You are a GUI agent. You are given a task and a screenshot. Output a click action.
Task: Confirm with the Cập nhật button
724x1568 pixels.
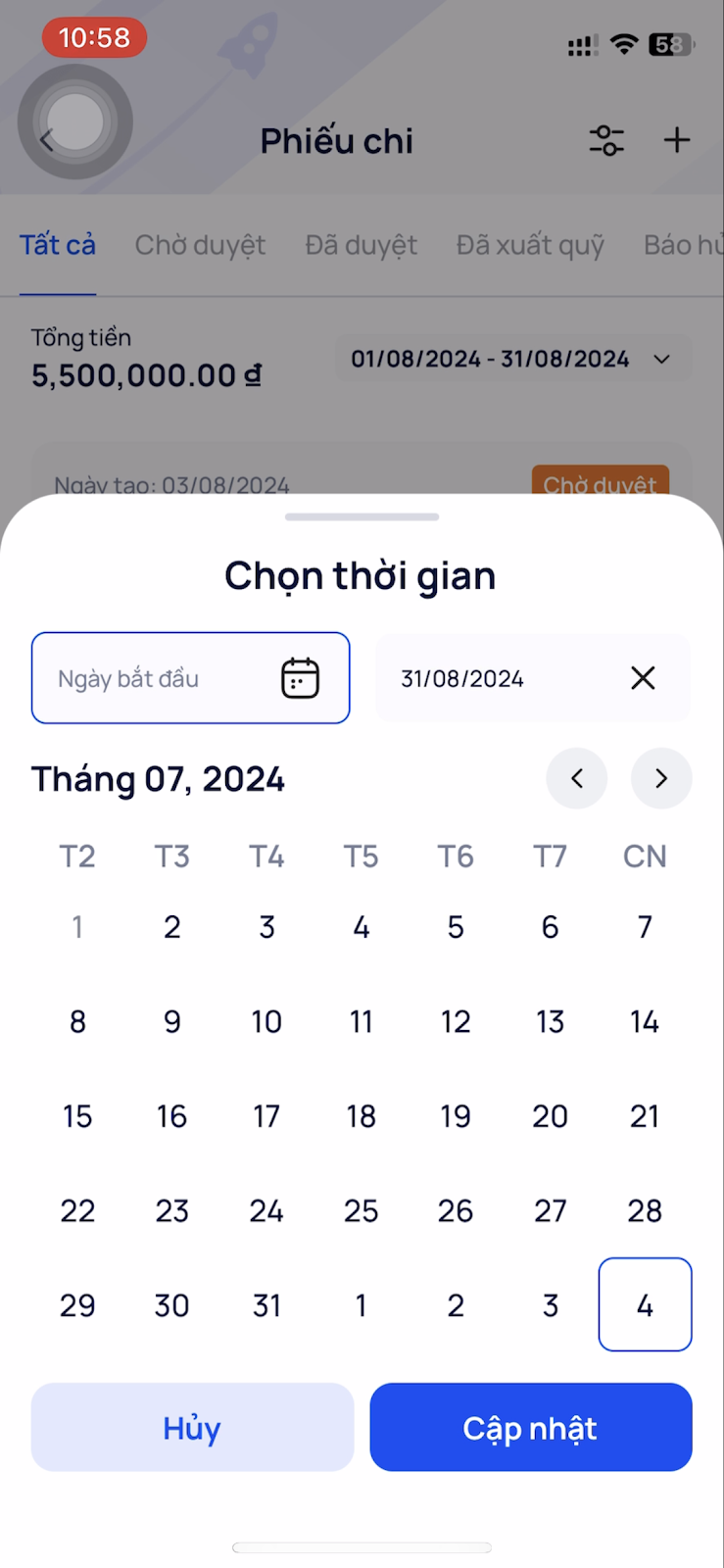[530, 1428]
